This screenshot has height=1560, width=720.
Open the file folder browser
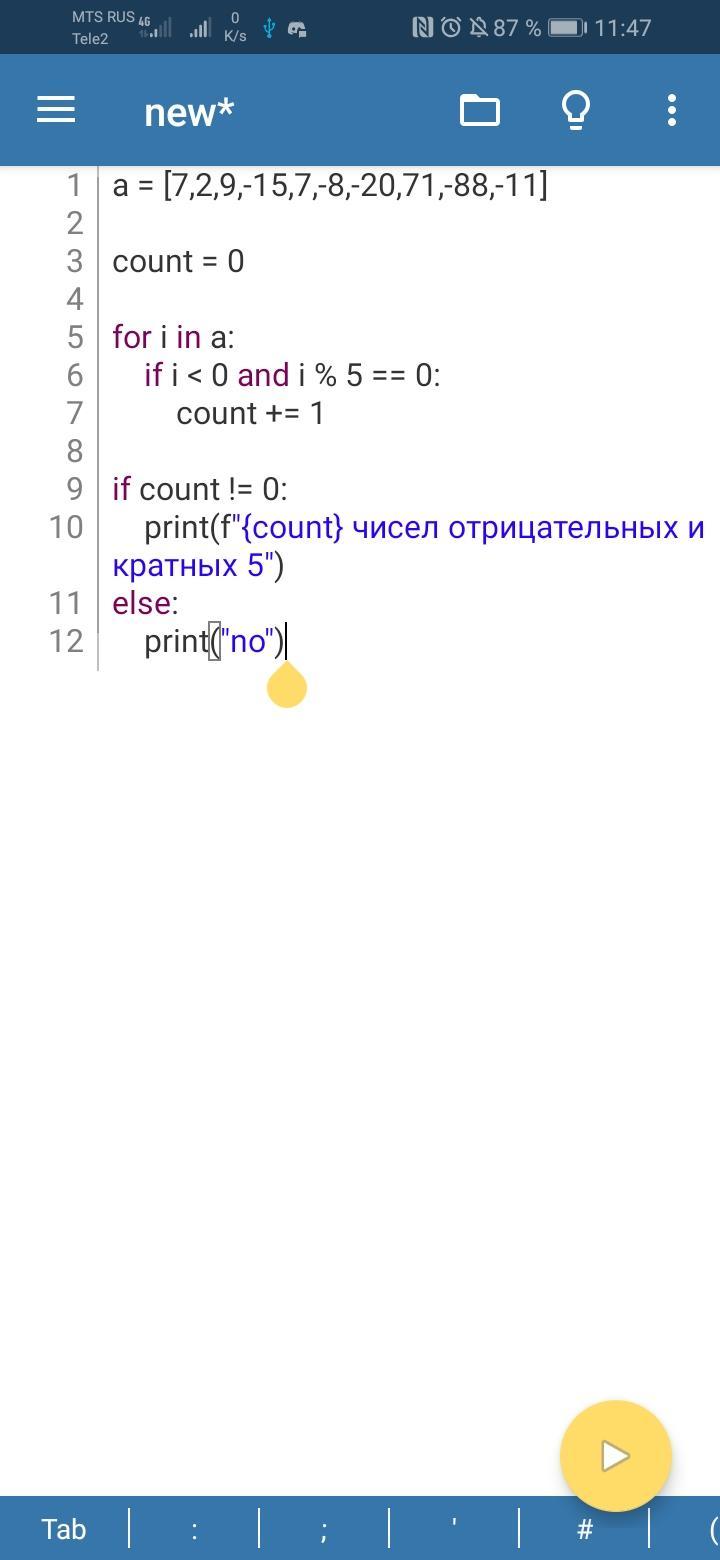pyautogui.click(x=479, y=110)
